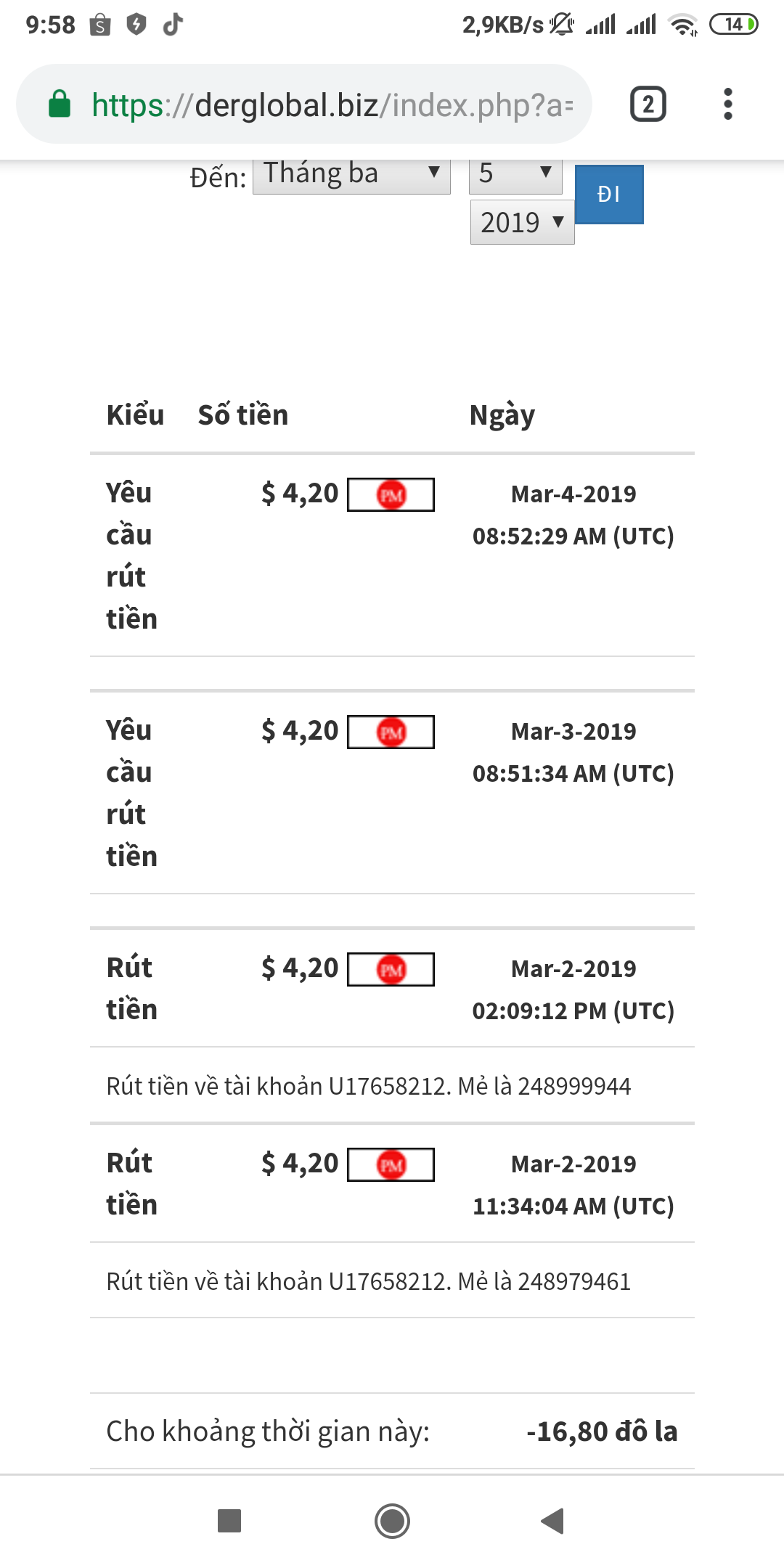
Task: Open Chrome's three-dot overflow menu
Action: pos(727,105)
